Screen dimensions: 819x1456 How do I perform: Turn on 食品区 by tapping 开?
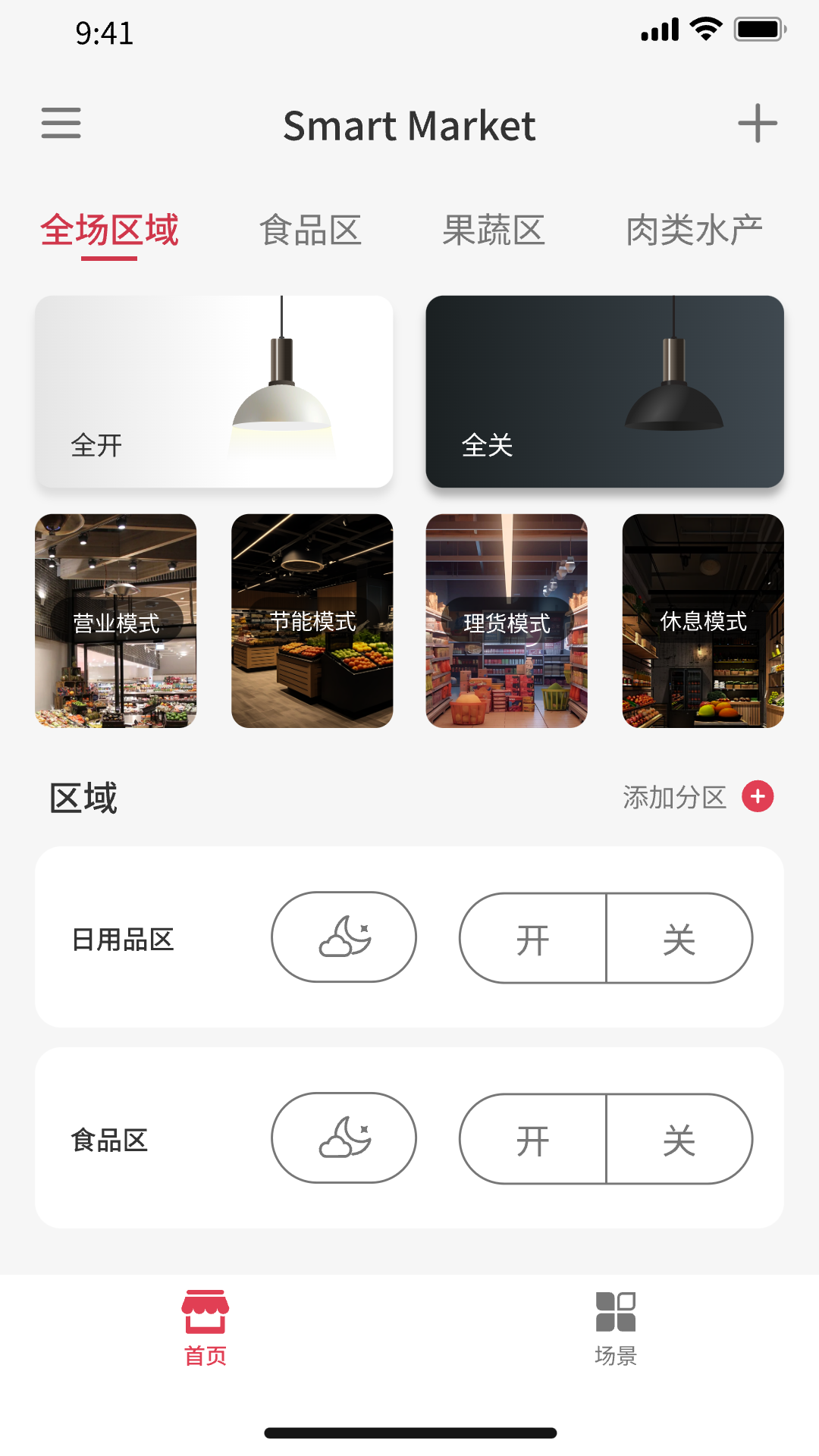click(532, 1139)
